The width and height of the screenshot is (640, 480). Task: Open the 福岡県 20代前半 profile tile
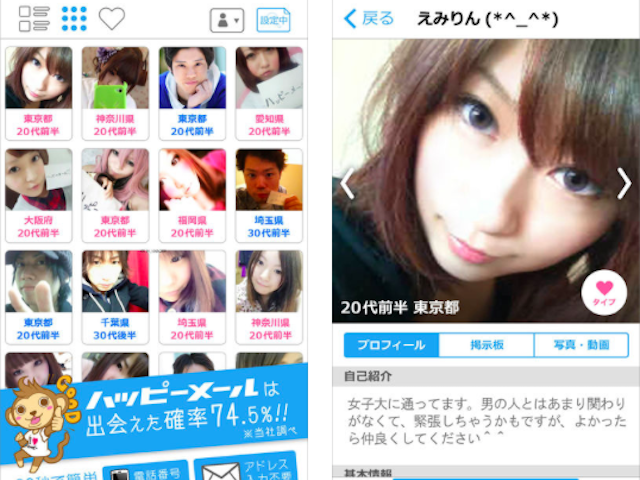coord(192,192)
